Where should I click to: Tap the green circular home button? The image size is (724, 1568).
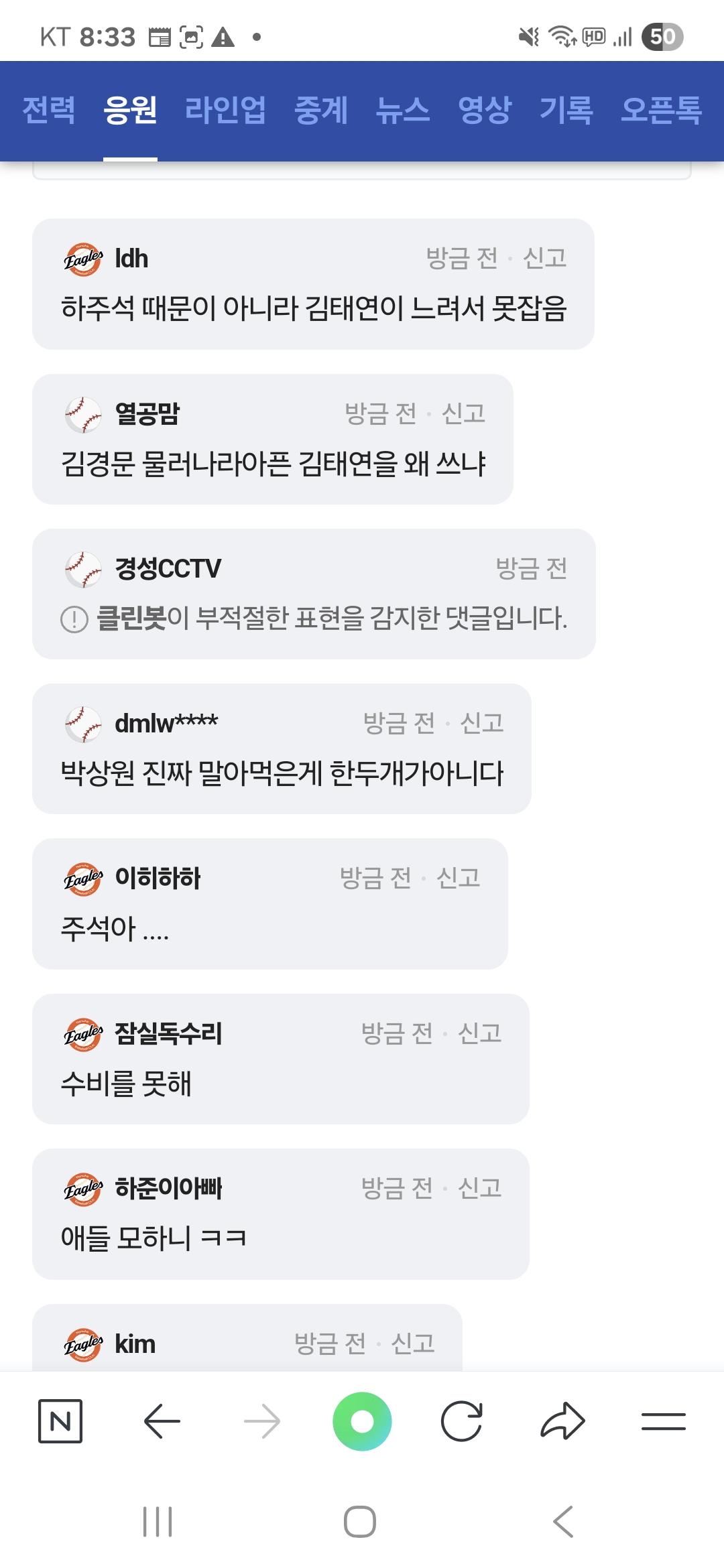(x=361, y=1421)
